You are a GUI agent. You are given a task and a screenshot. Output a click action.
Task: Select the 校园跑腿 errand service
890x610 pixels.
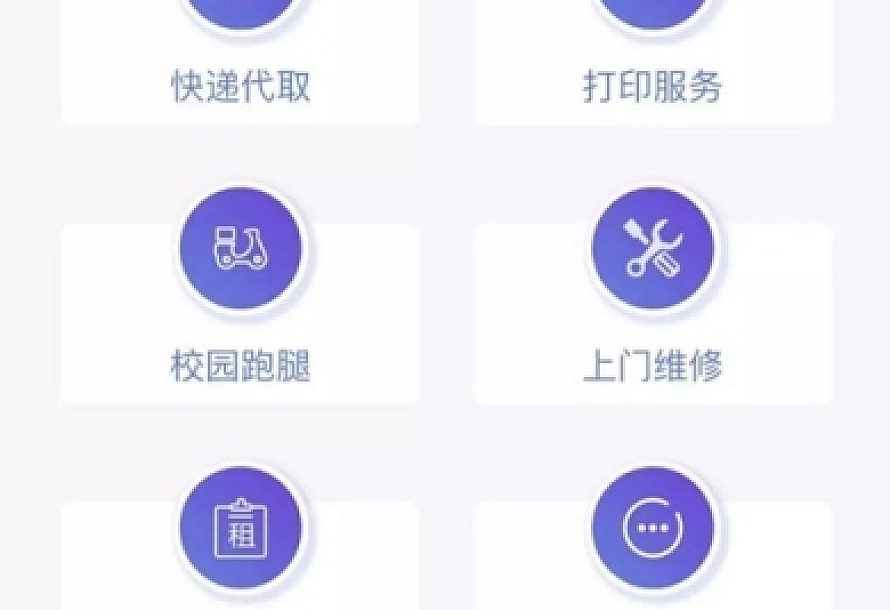(x=240, y=310)
